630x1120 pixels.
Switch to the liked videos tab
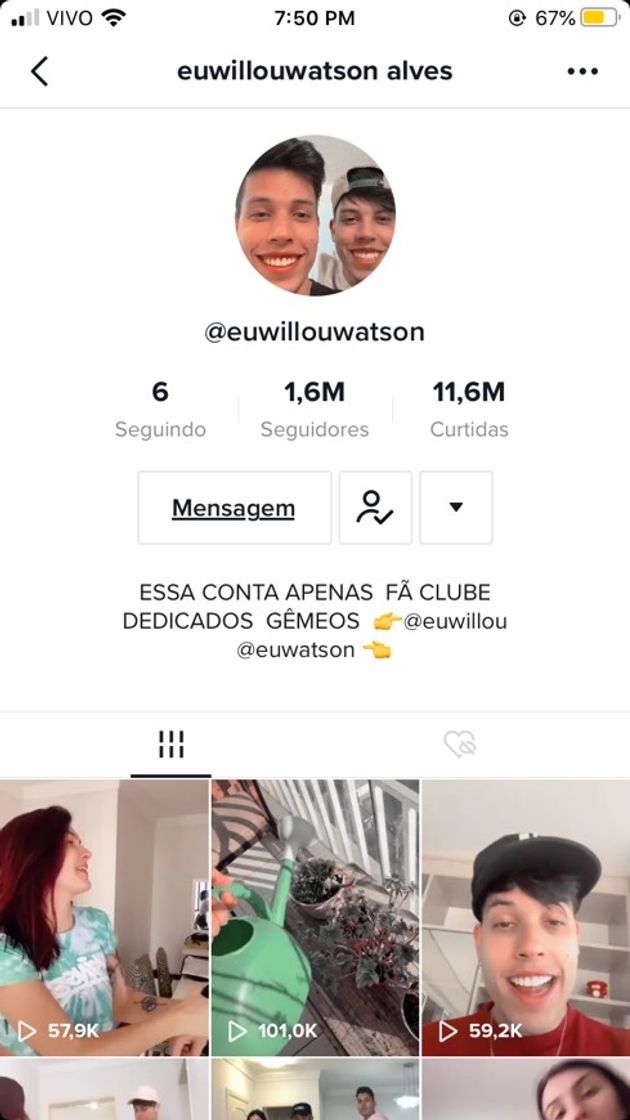tap(459, 744)
